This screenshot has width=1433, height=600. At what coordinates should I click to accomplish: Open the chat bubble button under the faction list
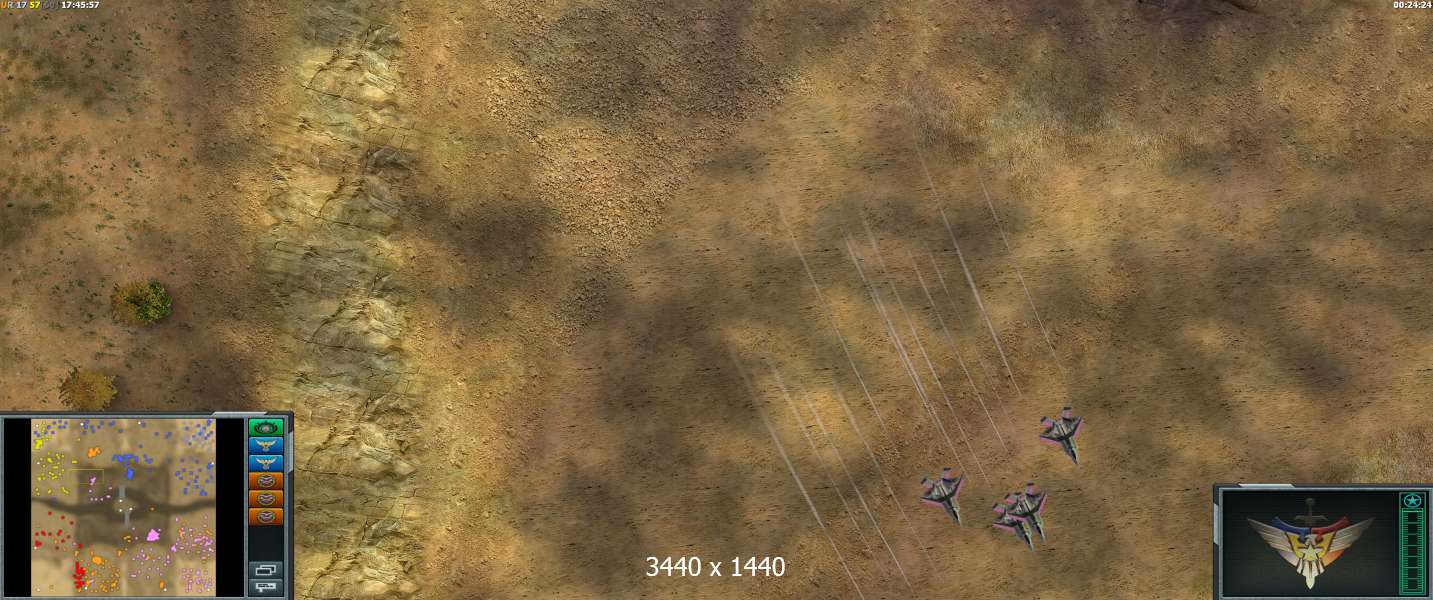point(265,586)
